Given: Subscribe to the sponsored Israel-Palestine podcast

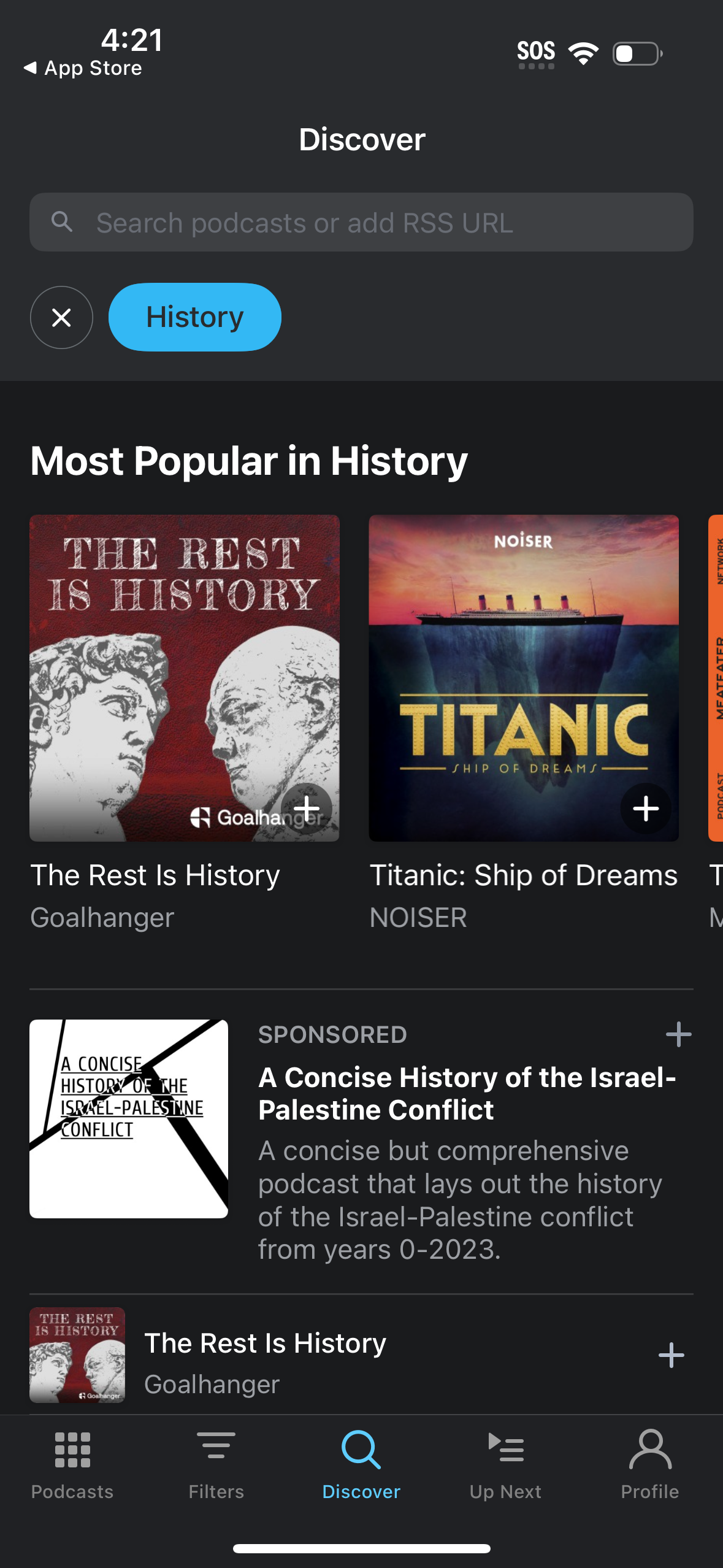Looking at the screenshot, I should [678, 1034].
